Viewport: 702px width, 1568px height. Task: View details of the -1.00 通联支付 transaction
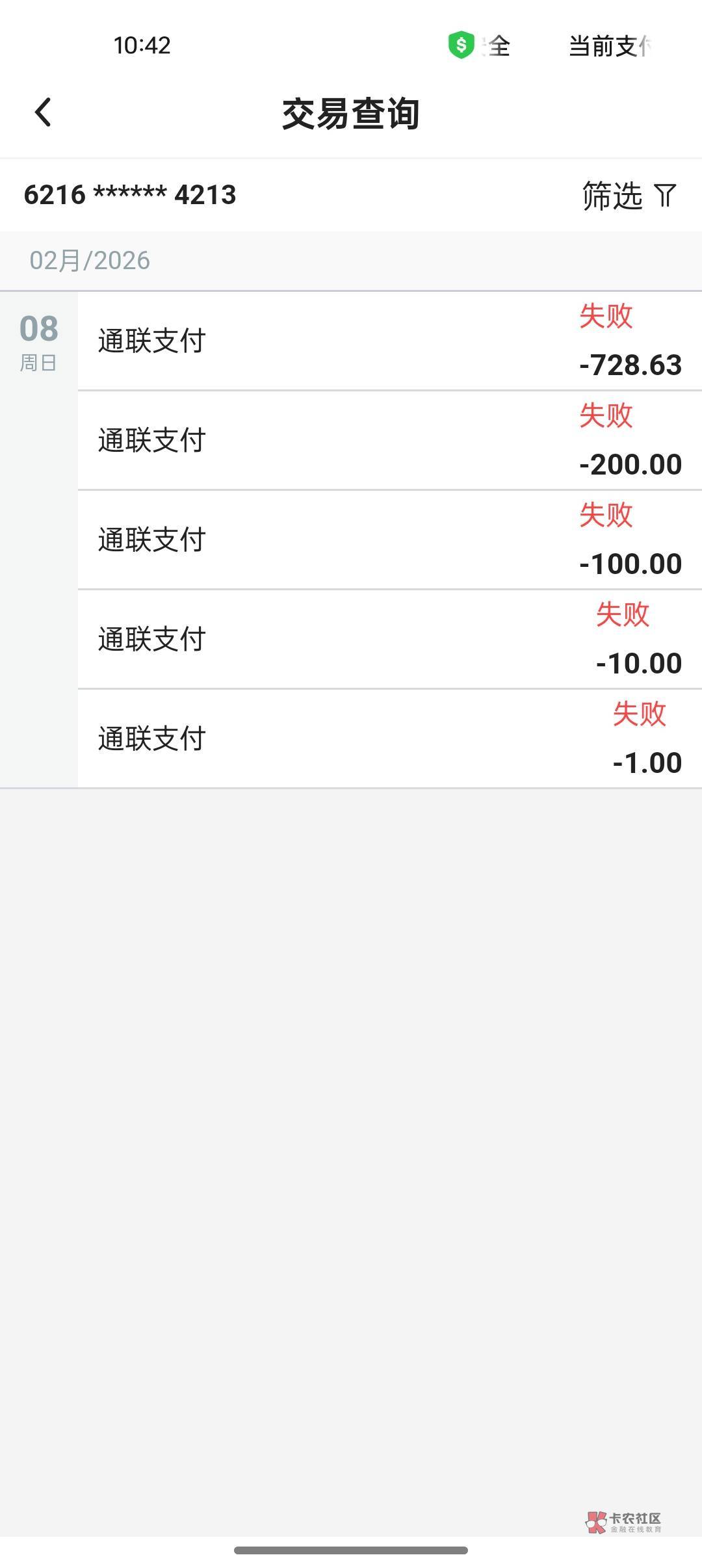pos(389,739)
